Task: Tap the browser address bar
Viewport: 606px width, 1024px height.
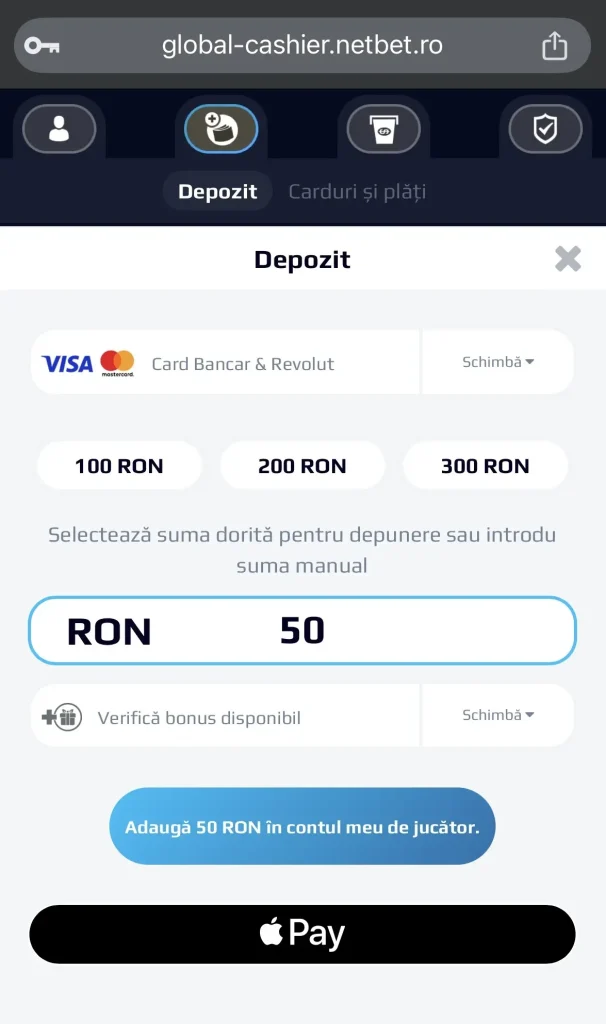Action: click(x=302, y=46)
